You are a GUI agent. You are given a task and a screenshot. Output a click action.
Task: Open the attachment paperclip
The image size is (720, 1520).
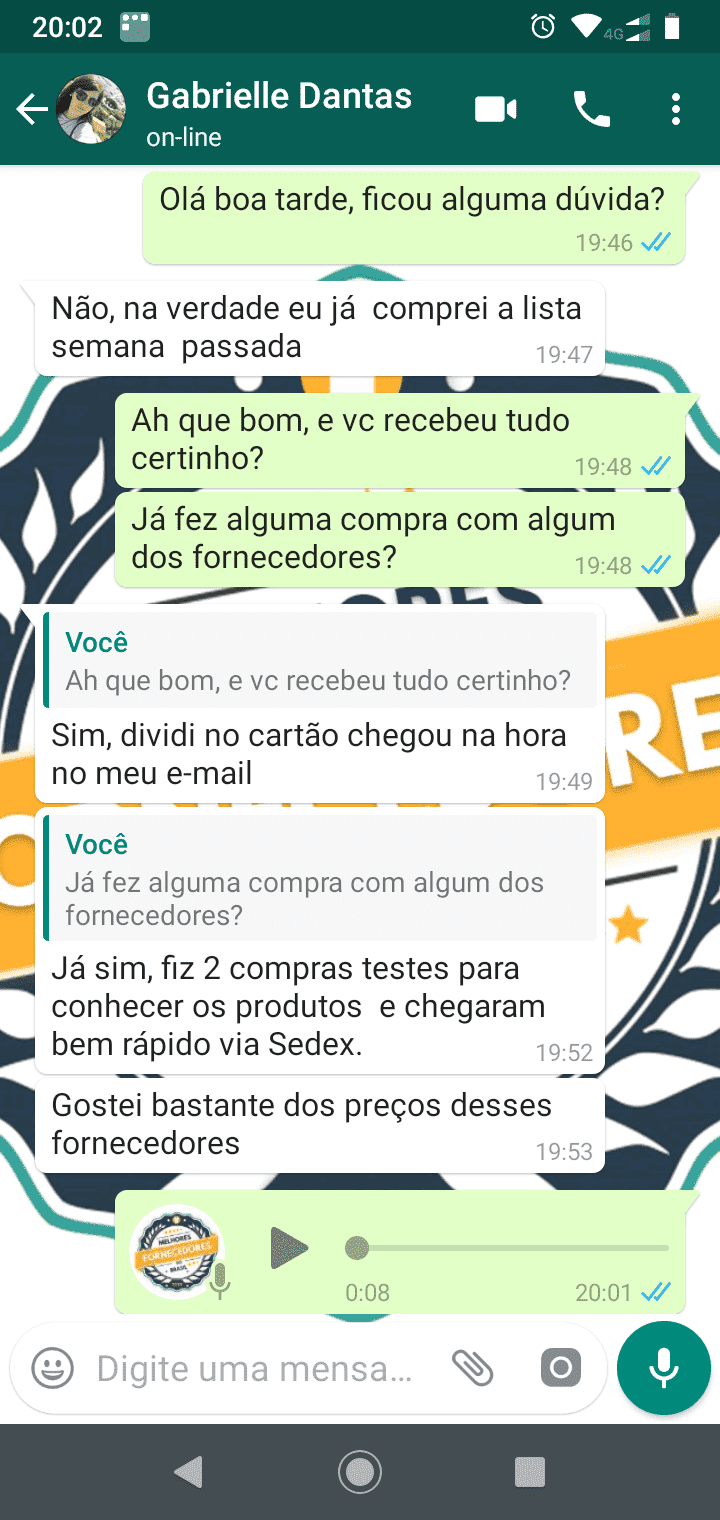click(472, 1368)
